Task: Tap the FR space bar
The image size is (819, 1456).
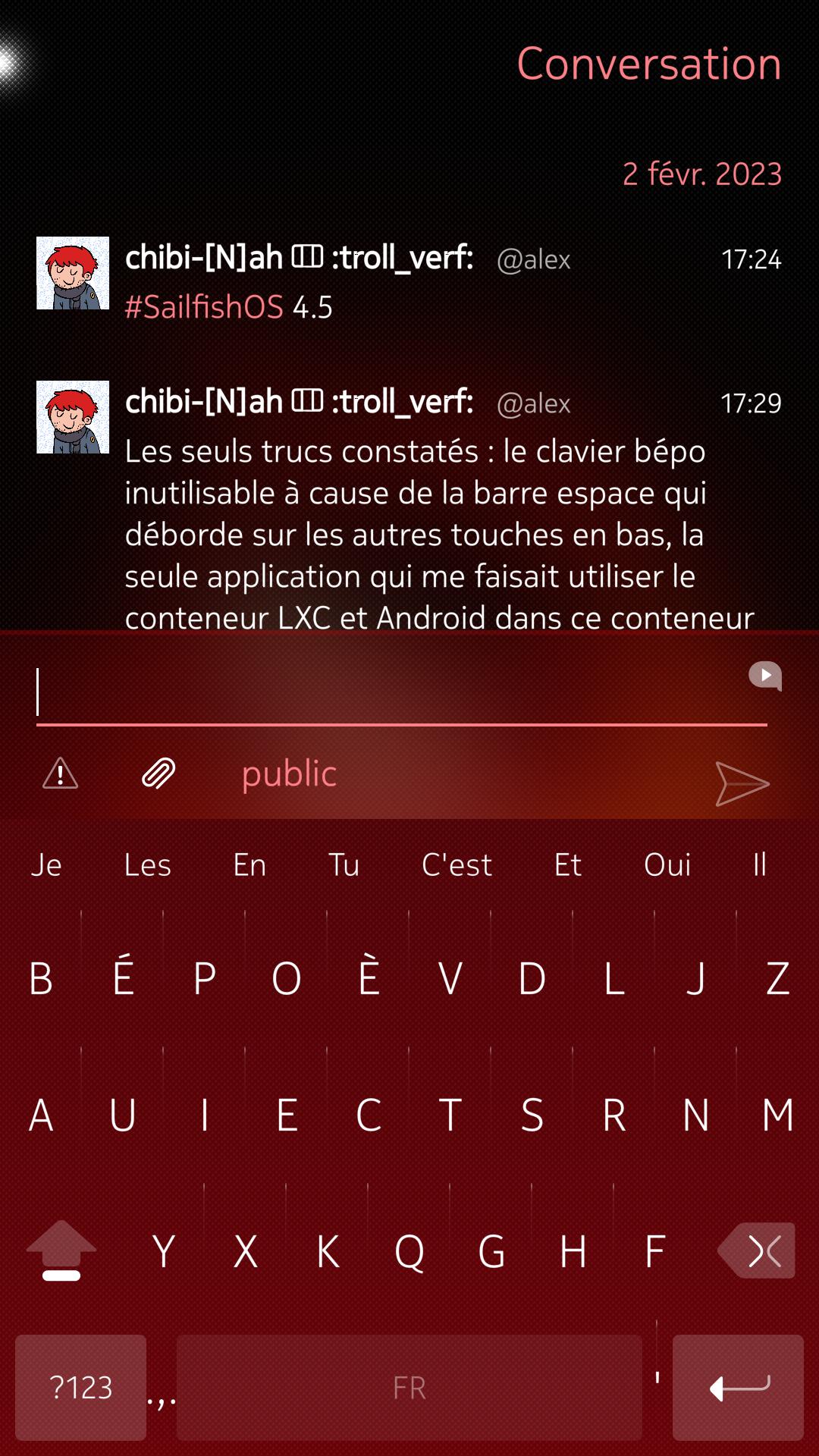Action: [x=409, y=1387]
